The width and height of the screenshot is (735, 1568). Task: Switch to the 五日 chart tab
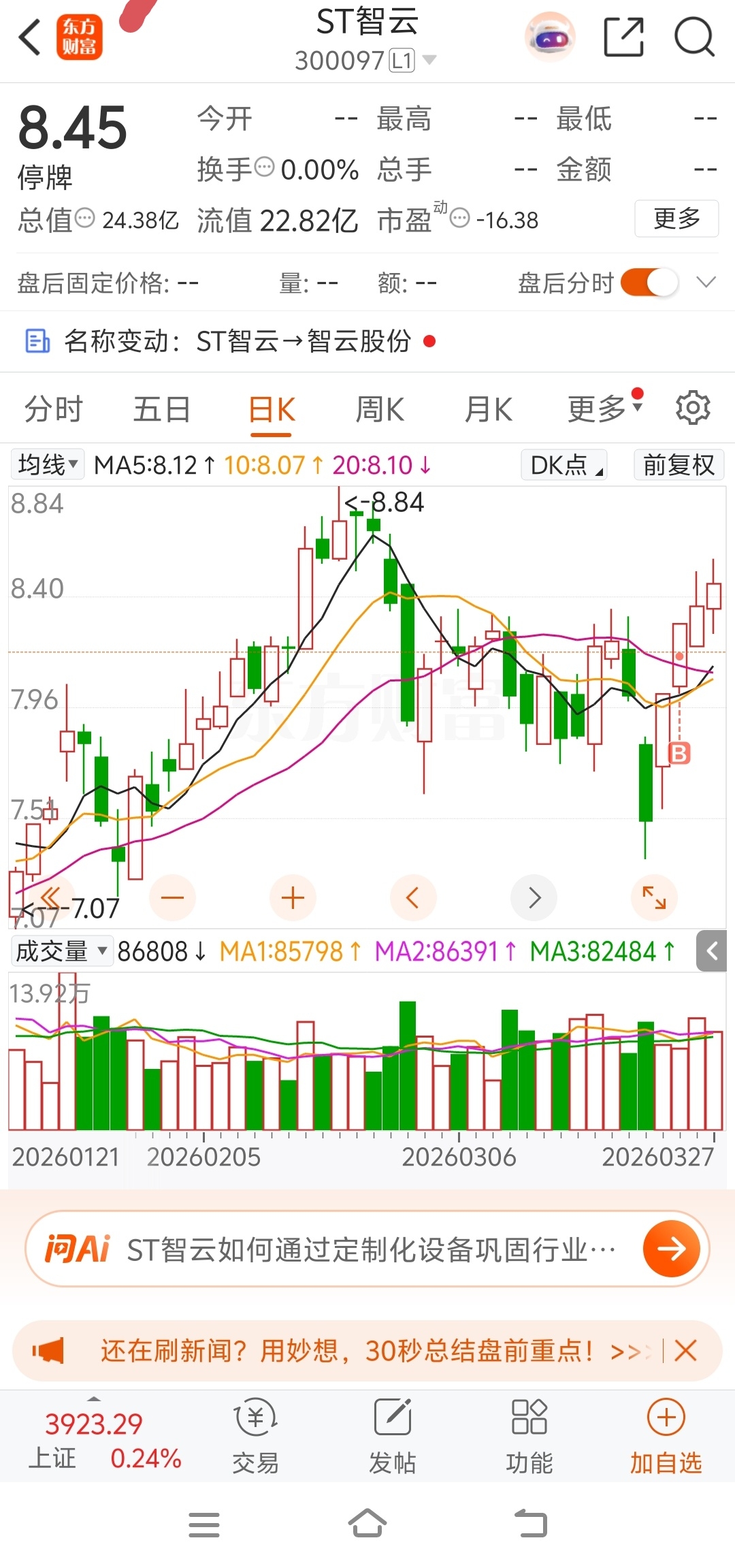click(x=161, y=410)
